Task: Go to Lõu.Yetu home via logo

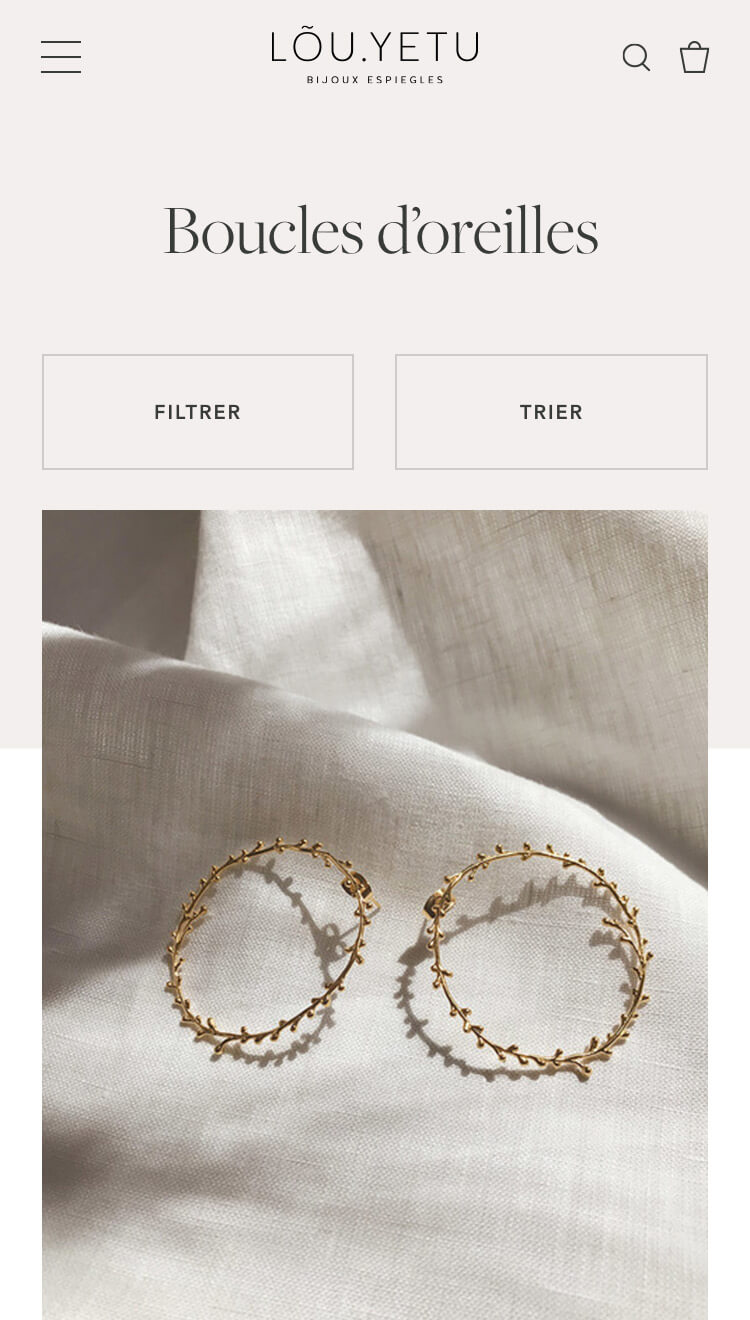Action: point(375,58)
